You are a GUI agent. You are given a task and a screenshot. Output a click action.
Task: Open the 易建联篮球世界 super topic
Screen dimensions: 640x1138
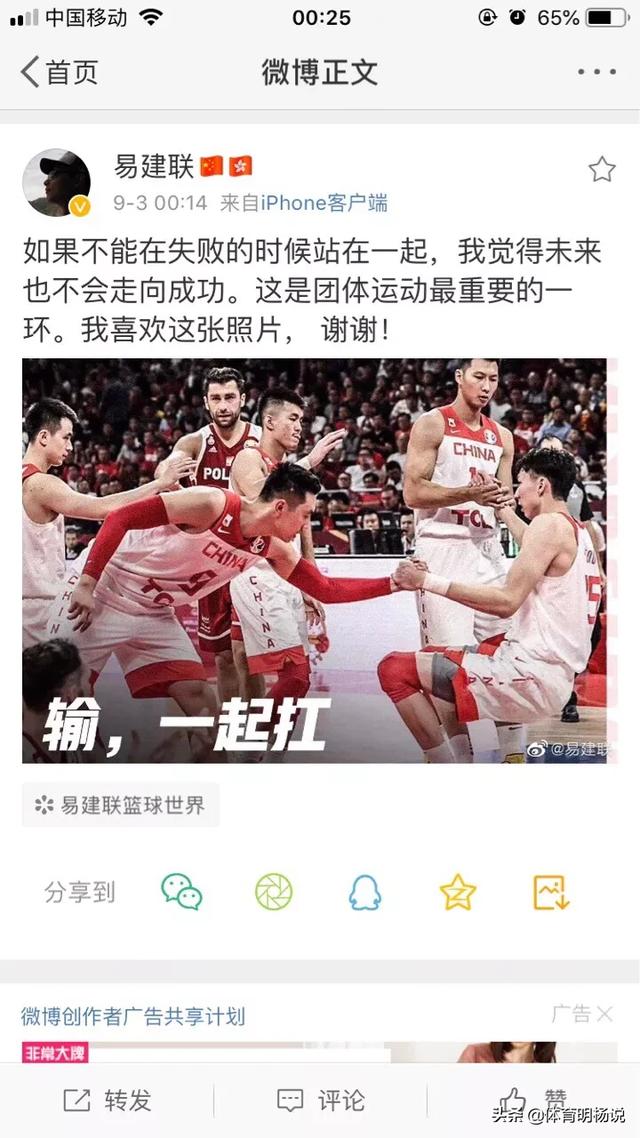(x=121, y=805)
